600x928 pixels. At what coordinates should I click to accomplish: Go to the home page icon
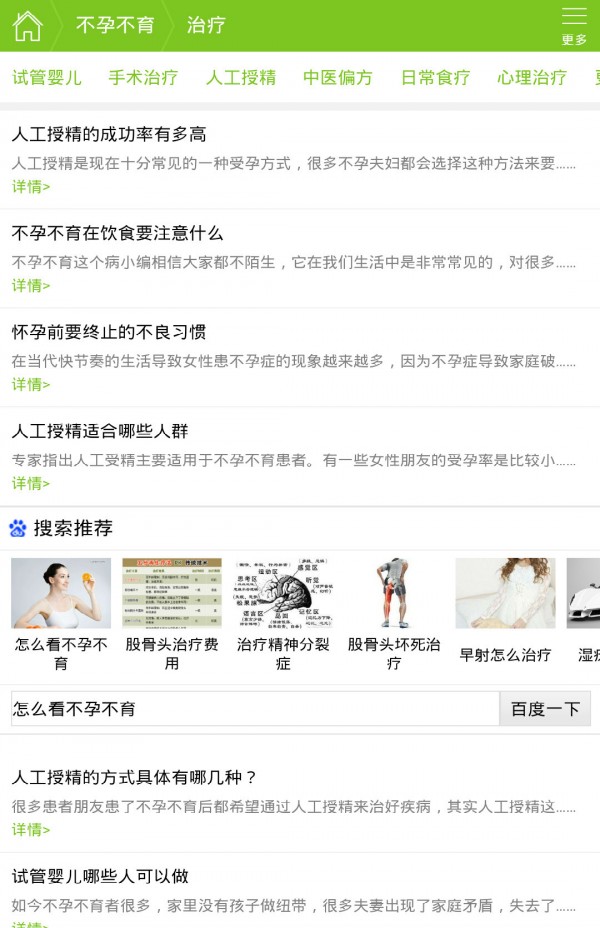tap(27, 26)
